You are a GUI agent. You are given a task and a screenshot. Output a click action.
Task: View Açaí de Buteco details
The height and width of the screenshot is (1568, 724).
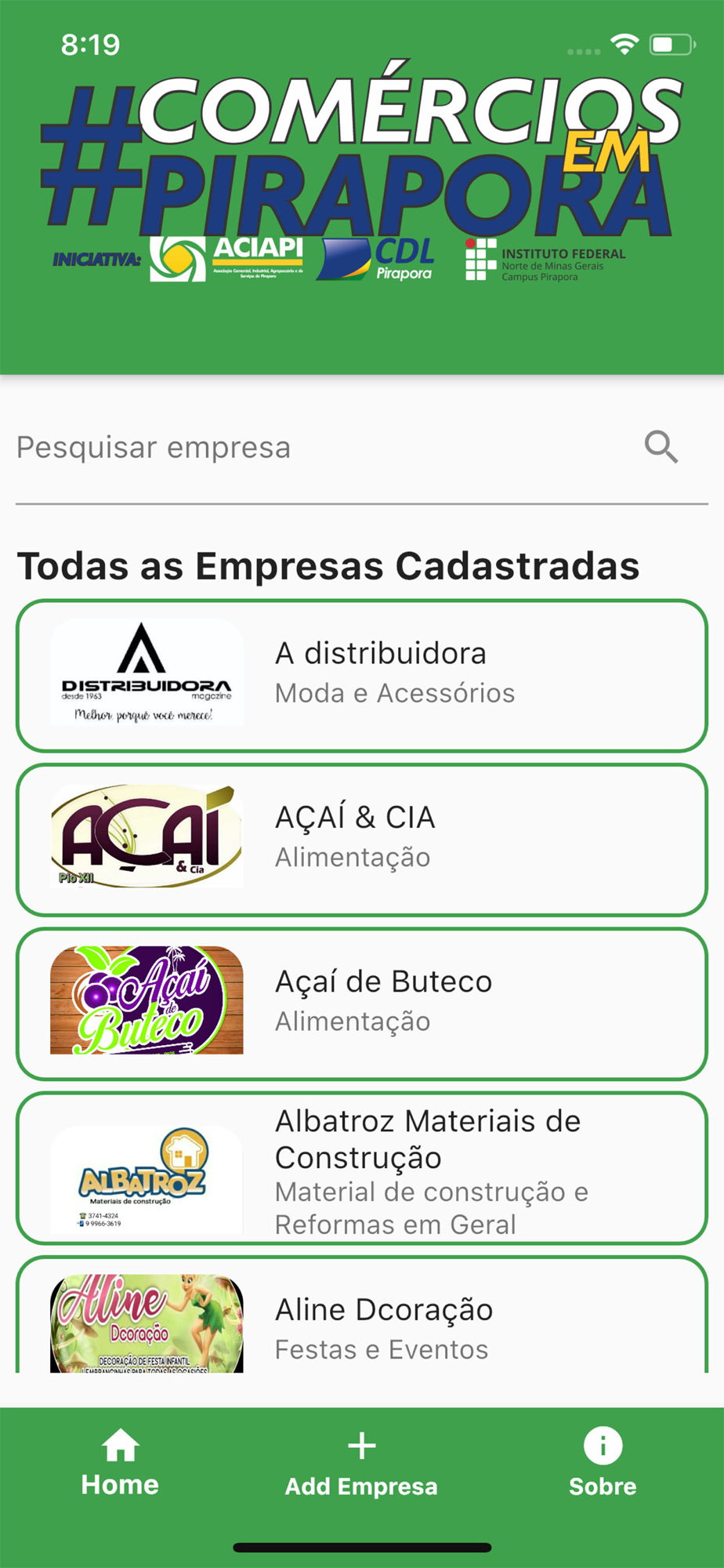coord(362,1003)
